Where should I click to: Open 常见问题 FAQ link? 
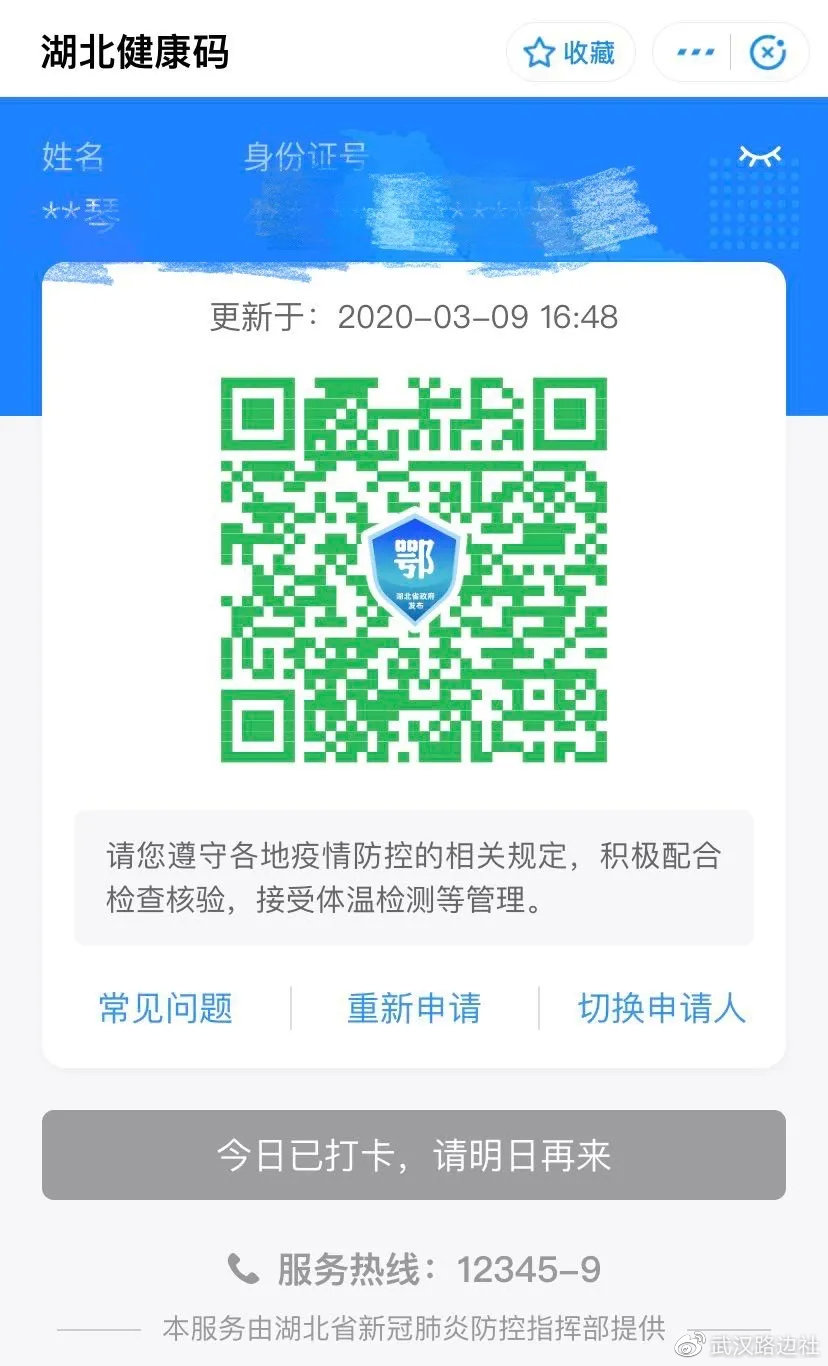coord(166,1007)
